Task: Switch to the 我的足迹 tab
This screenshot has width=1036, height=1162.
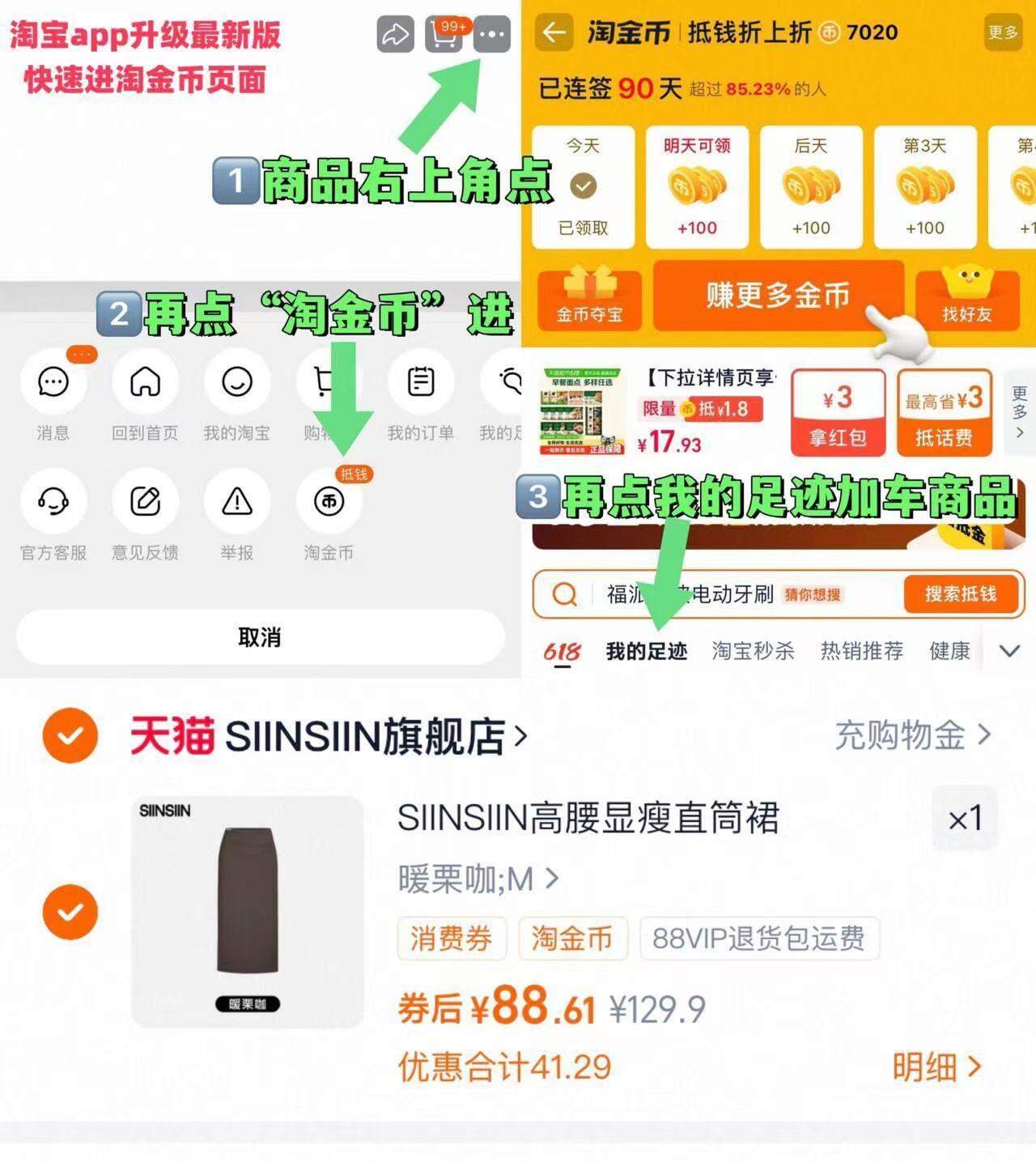Action: (645, 650)
